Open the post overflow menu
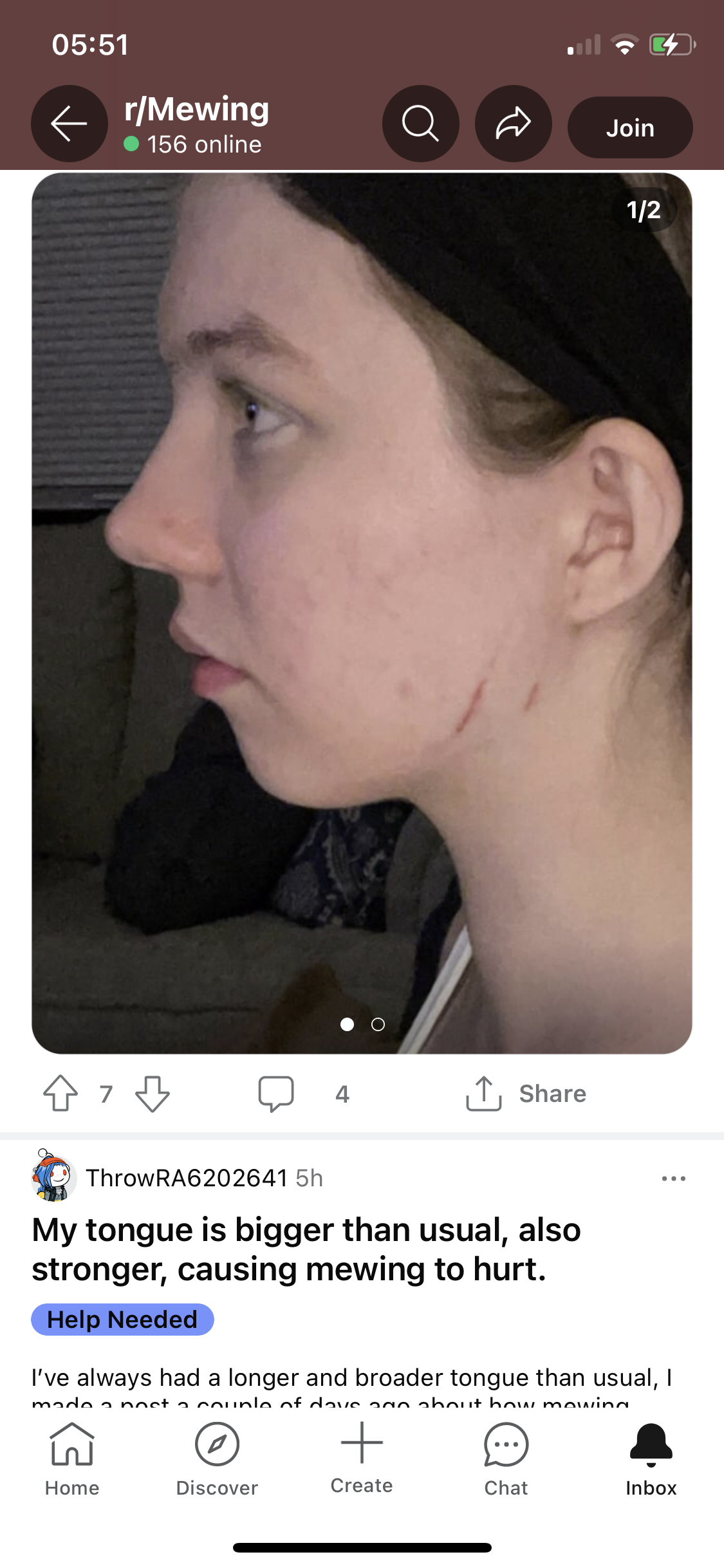This screenshot has width=724, height=1568. pos(673,1178)
